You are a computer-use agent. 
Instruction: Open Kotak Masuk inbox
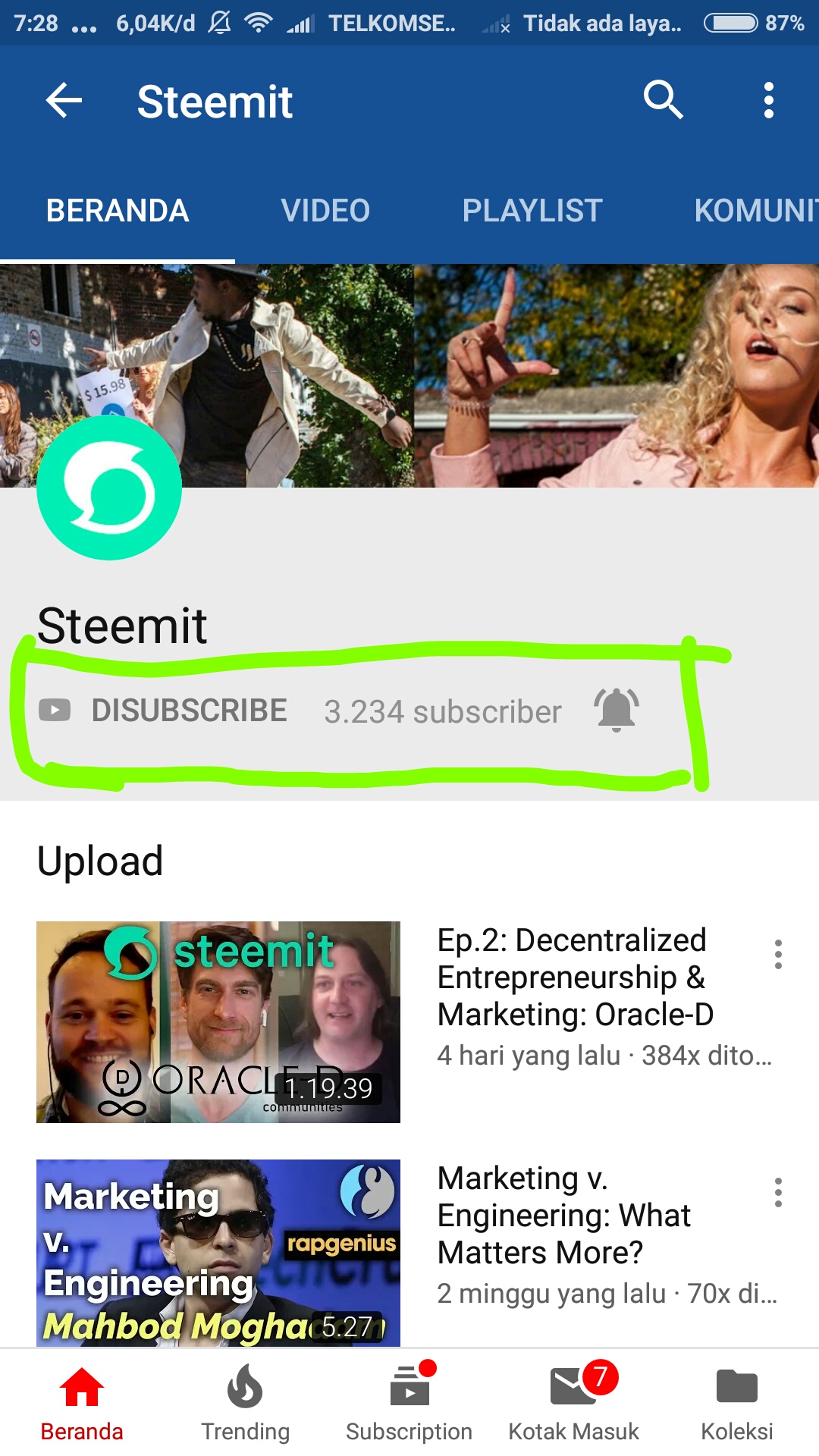574,1403
